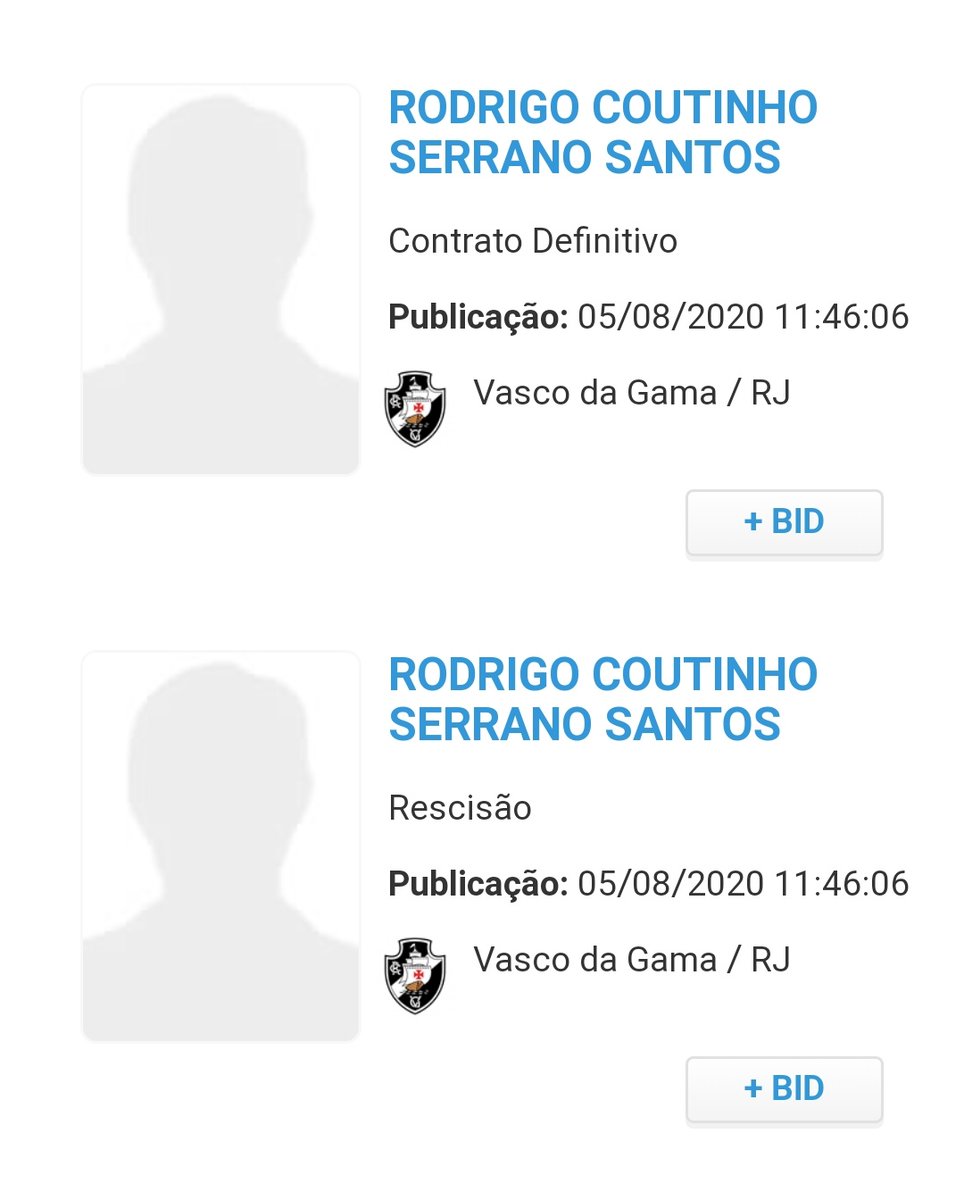The height and width of the screenshot is (1200, 964).
Task: Open player name link above Rescisão
Action: coord(602,699)
